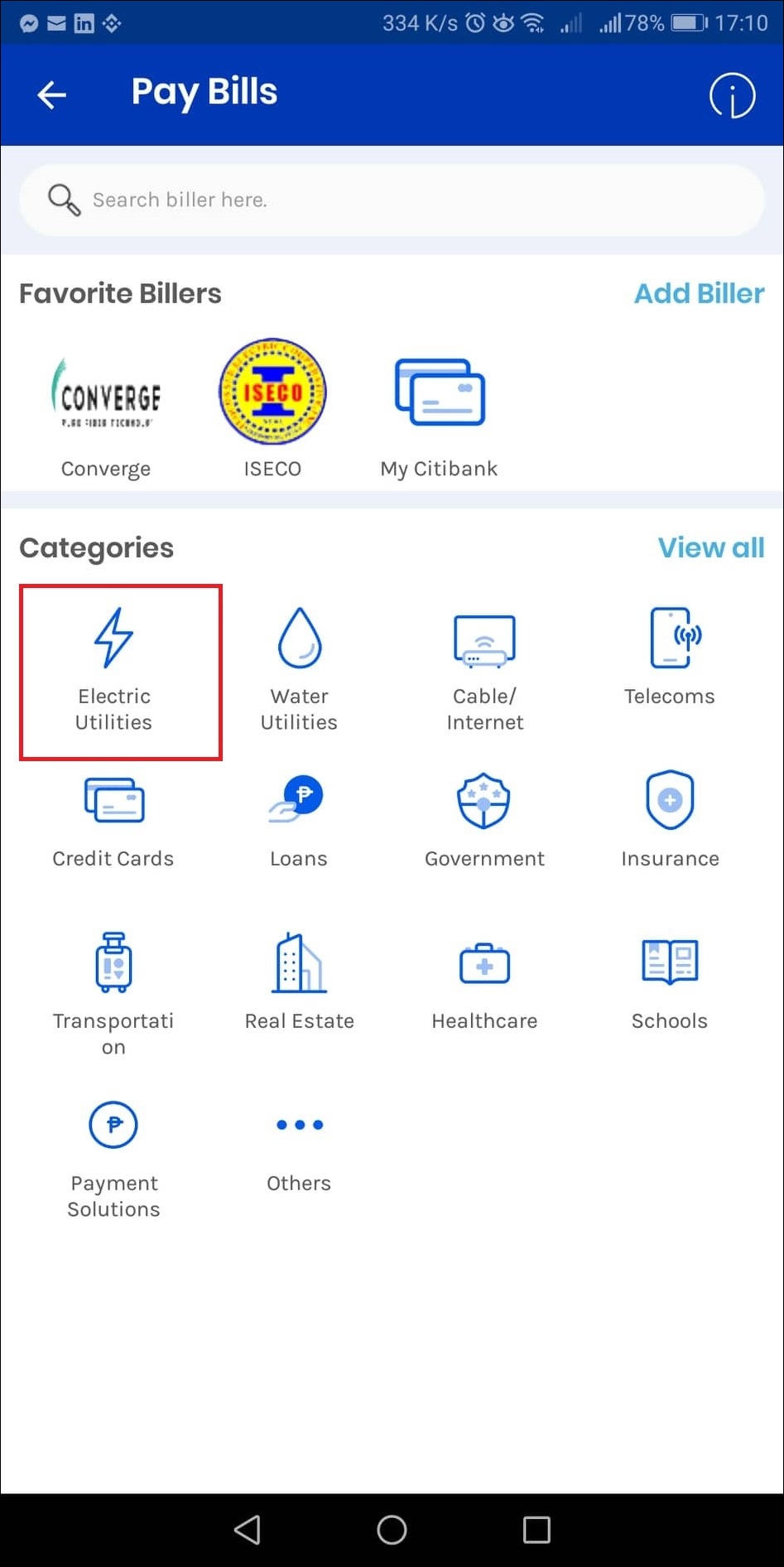
Task: Open Water Utilities category
Action: [x=299, y=669]
